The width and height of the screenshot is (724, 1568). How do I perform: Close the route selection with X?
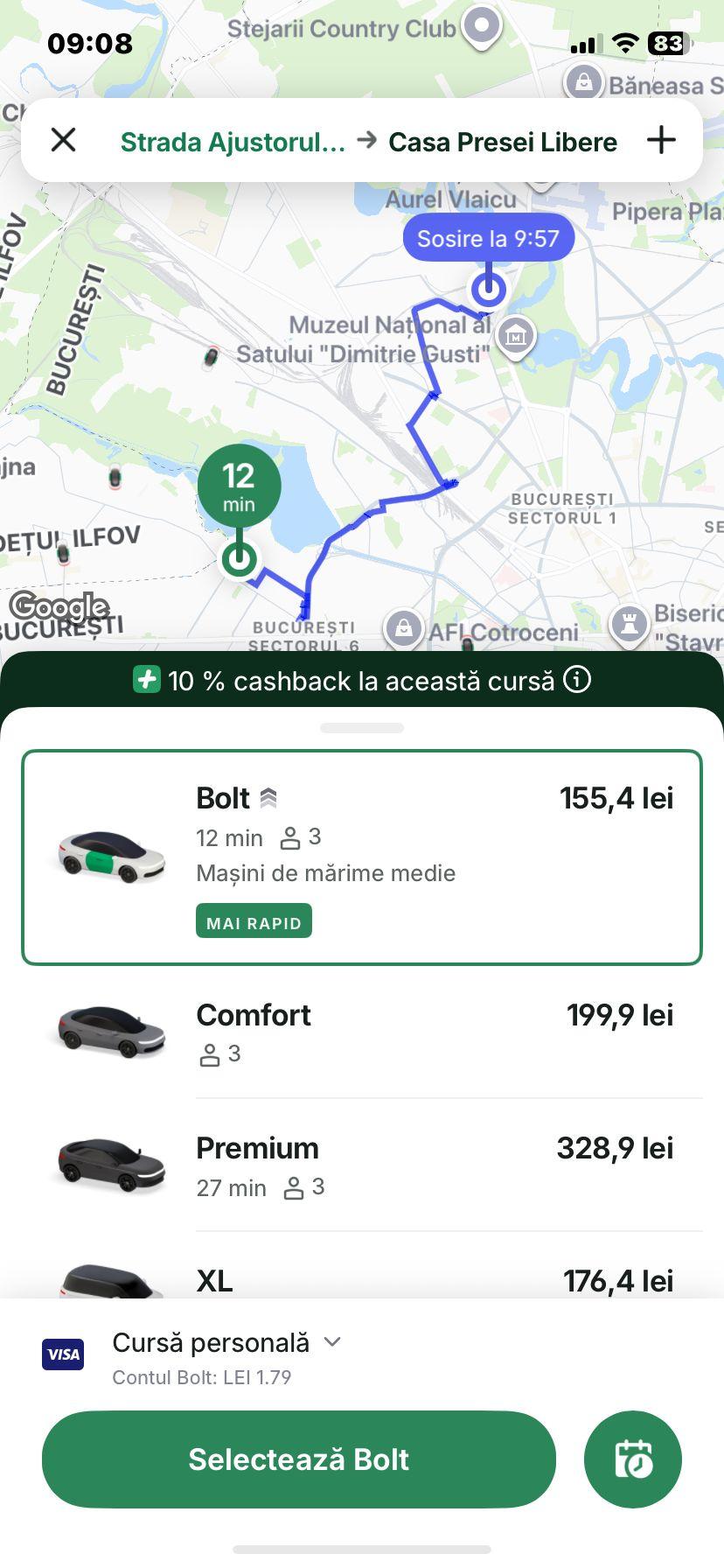click(64, 140)
